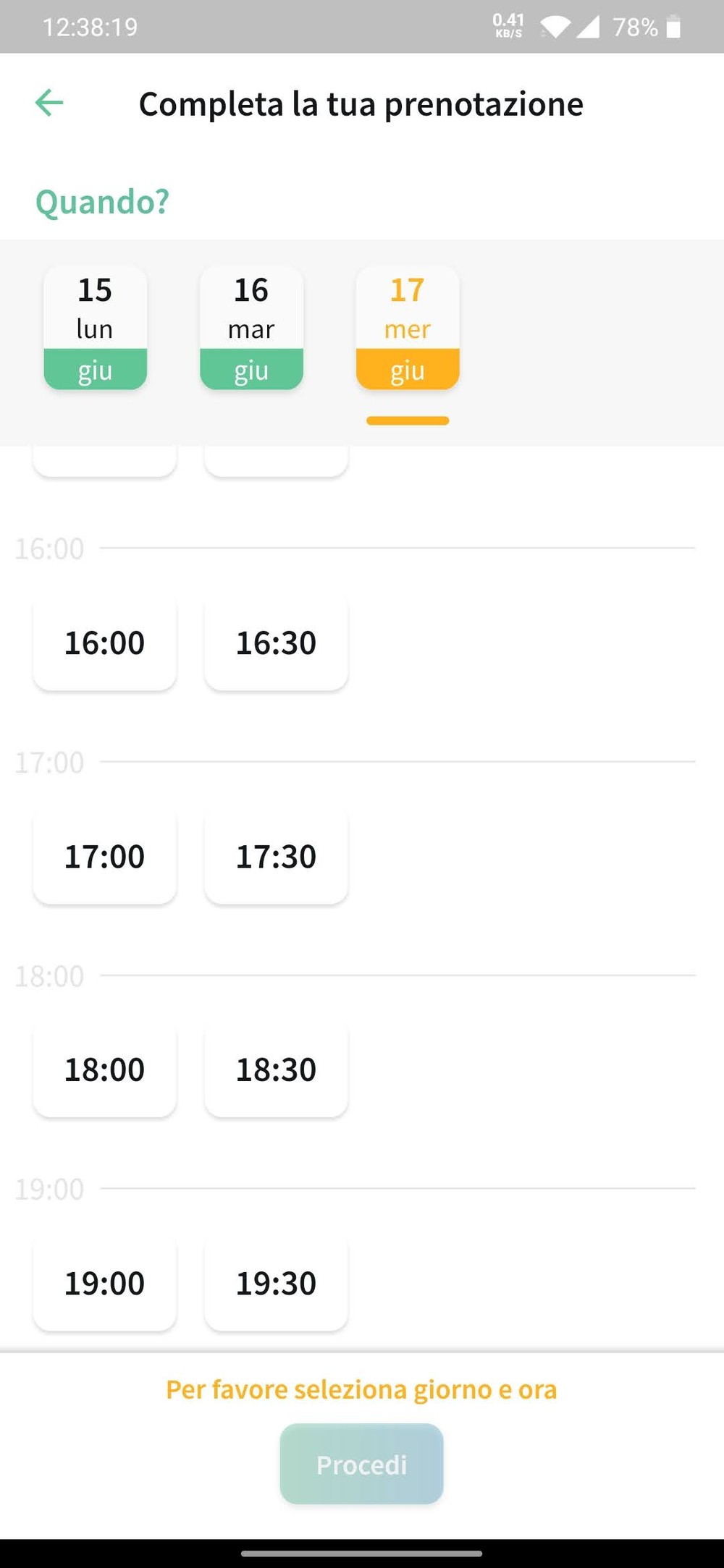Image resolution: width=724 pixels, height=1568 pixels.
Task: Select the 19:00 time slot
Action: click(105, 1283)
